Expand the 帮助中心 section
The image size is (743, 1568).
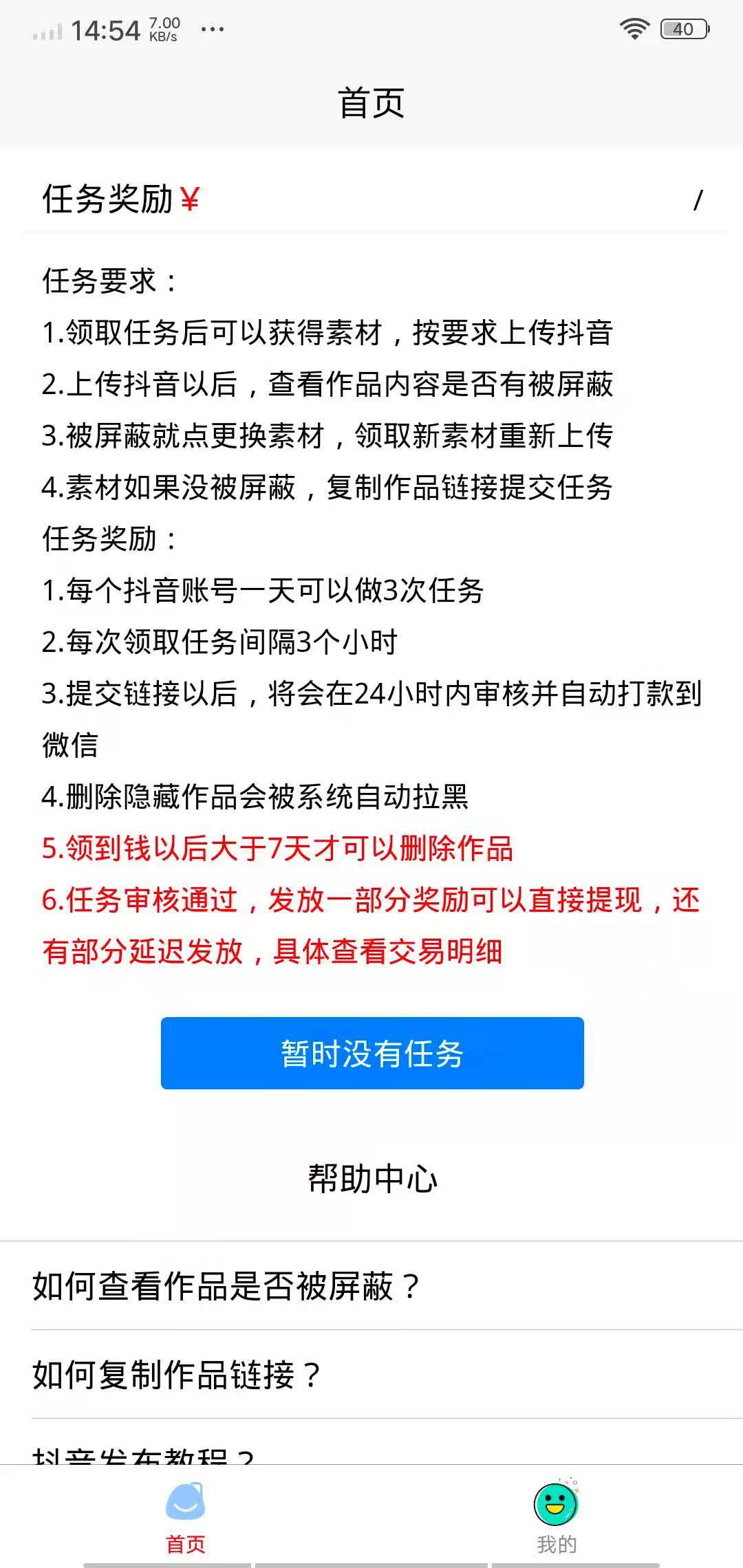coord(371,1177)
